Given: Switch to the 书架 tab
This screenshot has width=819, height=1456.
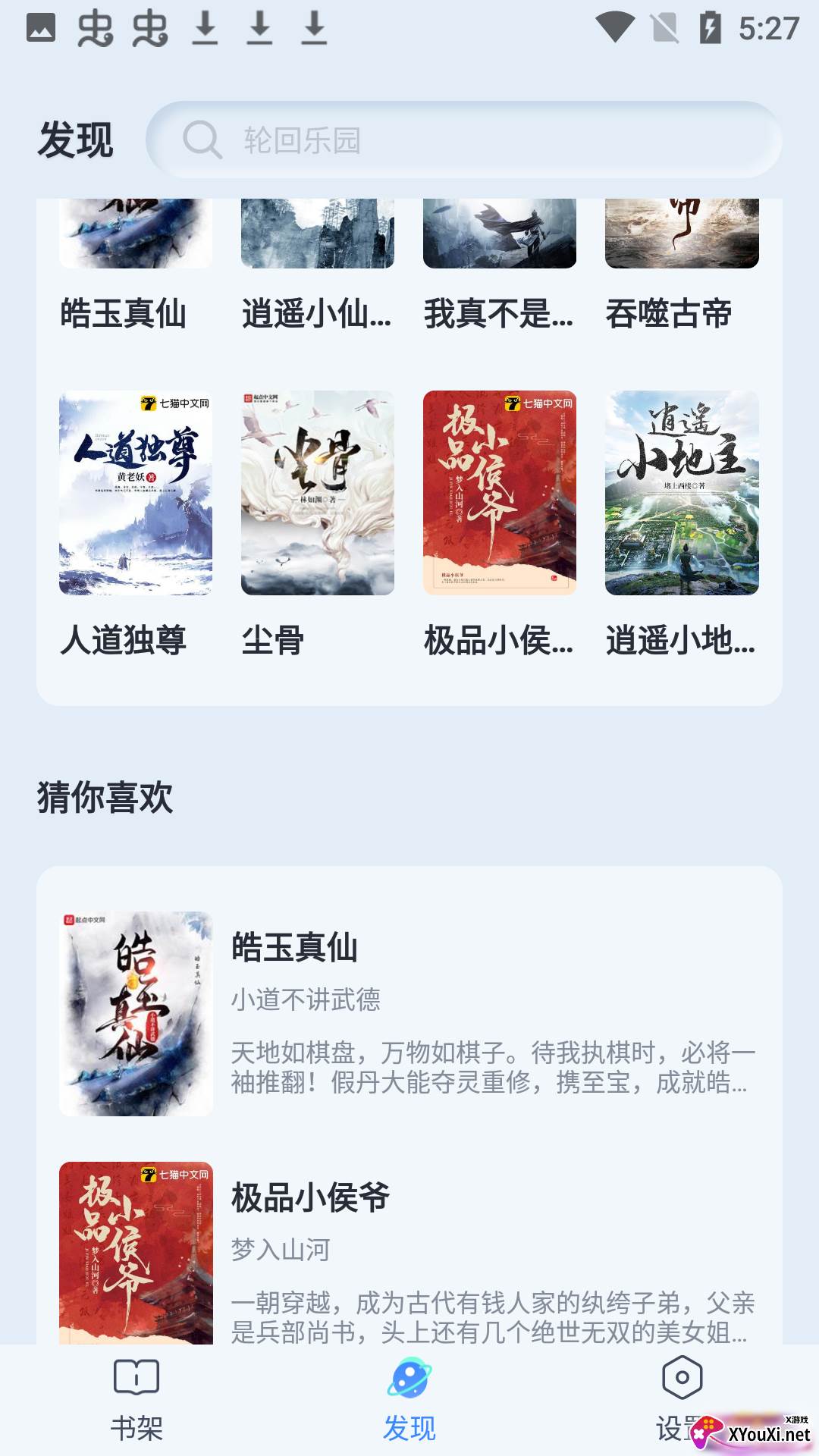Looking at the screenshot, I should coord(136,1400).
